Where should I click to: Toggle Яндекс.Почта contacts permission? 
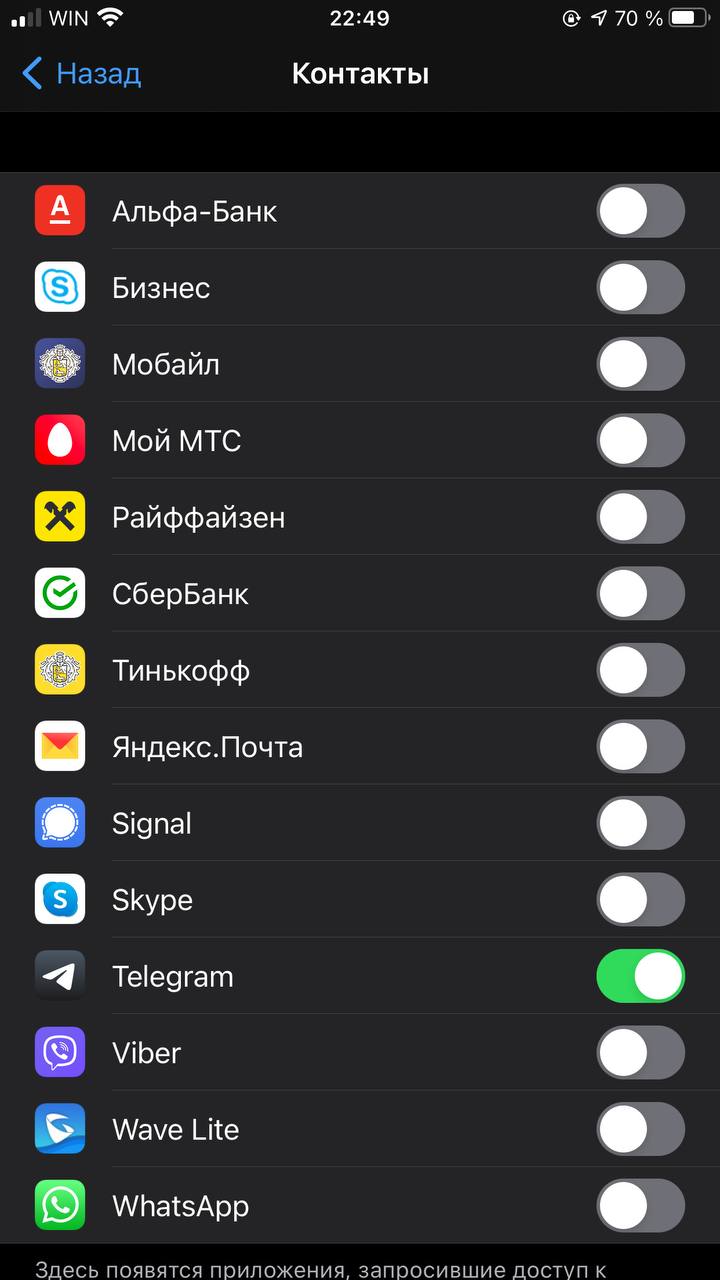tap(641, 747)
